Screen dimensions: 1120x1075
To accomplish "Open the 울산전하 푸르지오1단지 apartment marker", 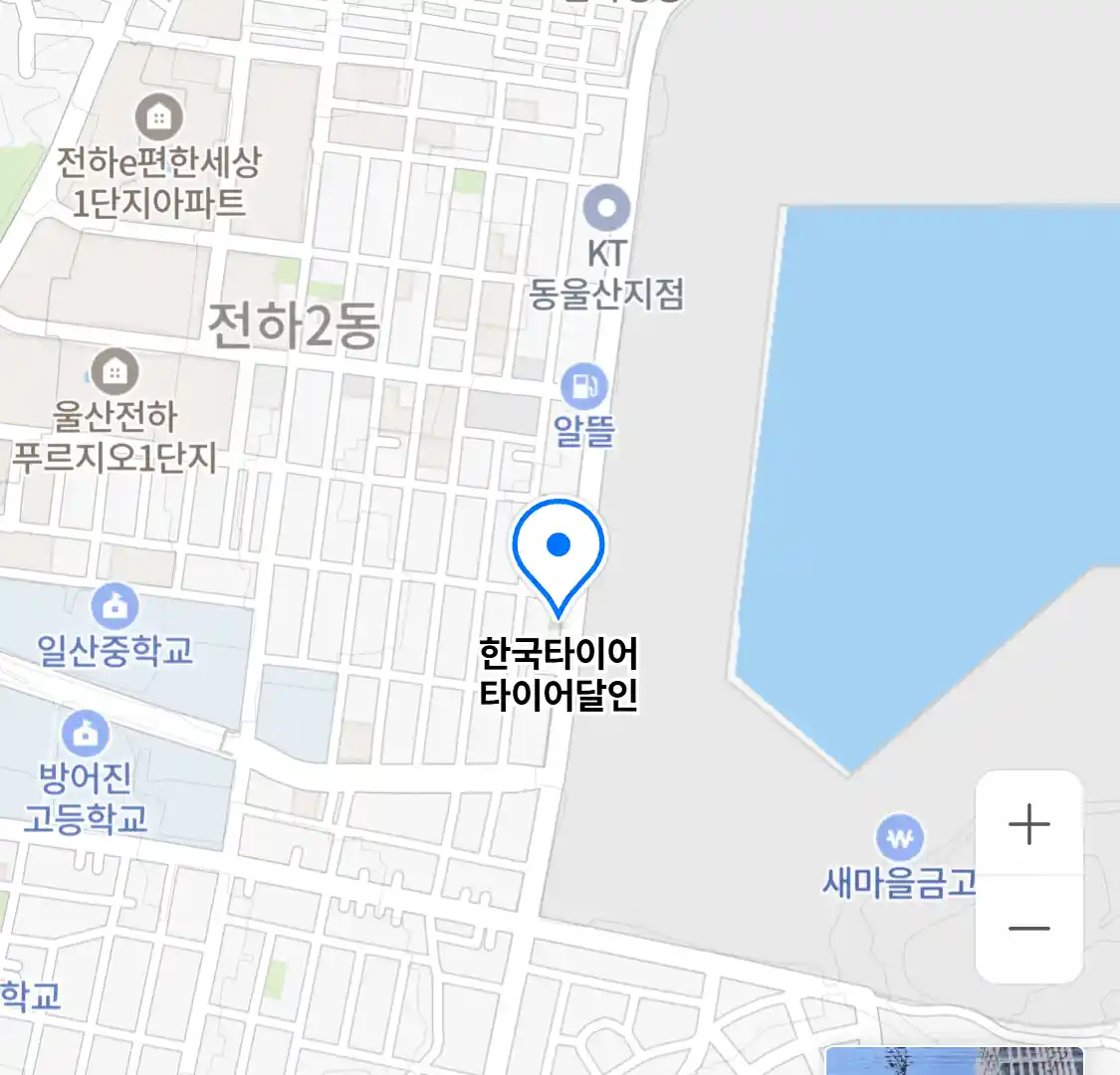I will tap(115, 372).
